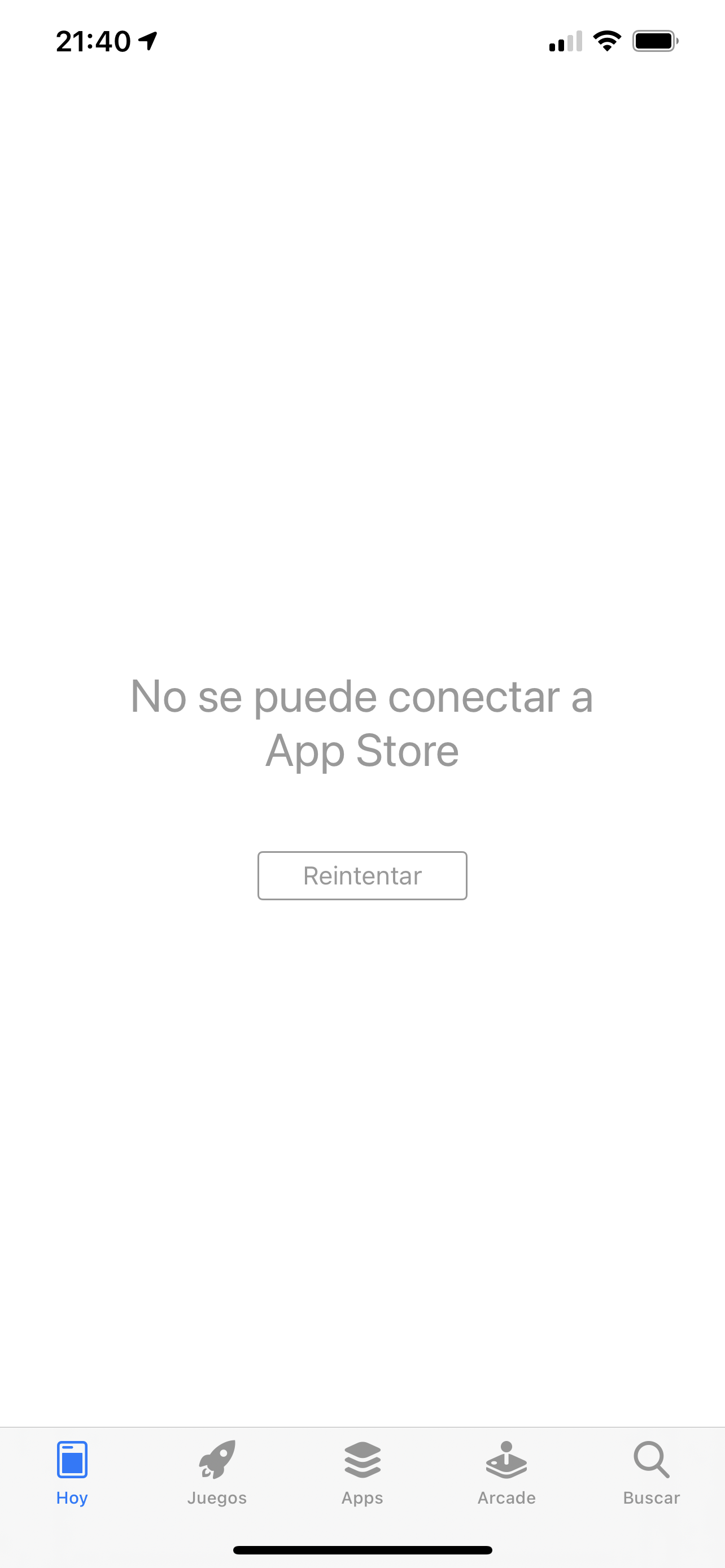Select the Hoy tab
The height and width of the screenshot is (1568, 725).
click(x=72, y=1473)
